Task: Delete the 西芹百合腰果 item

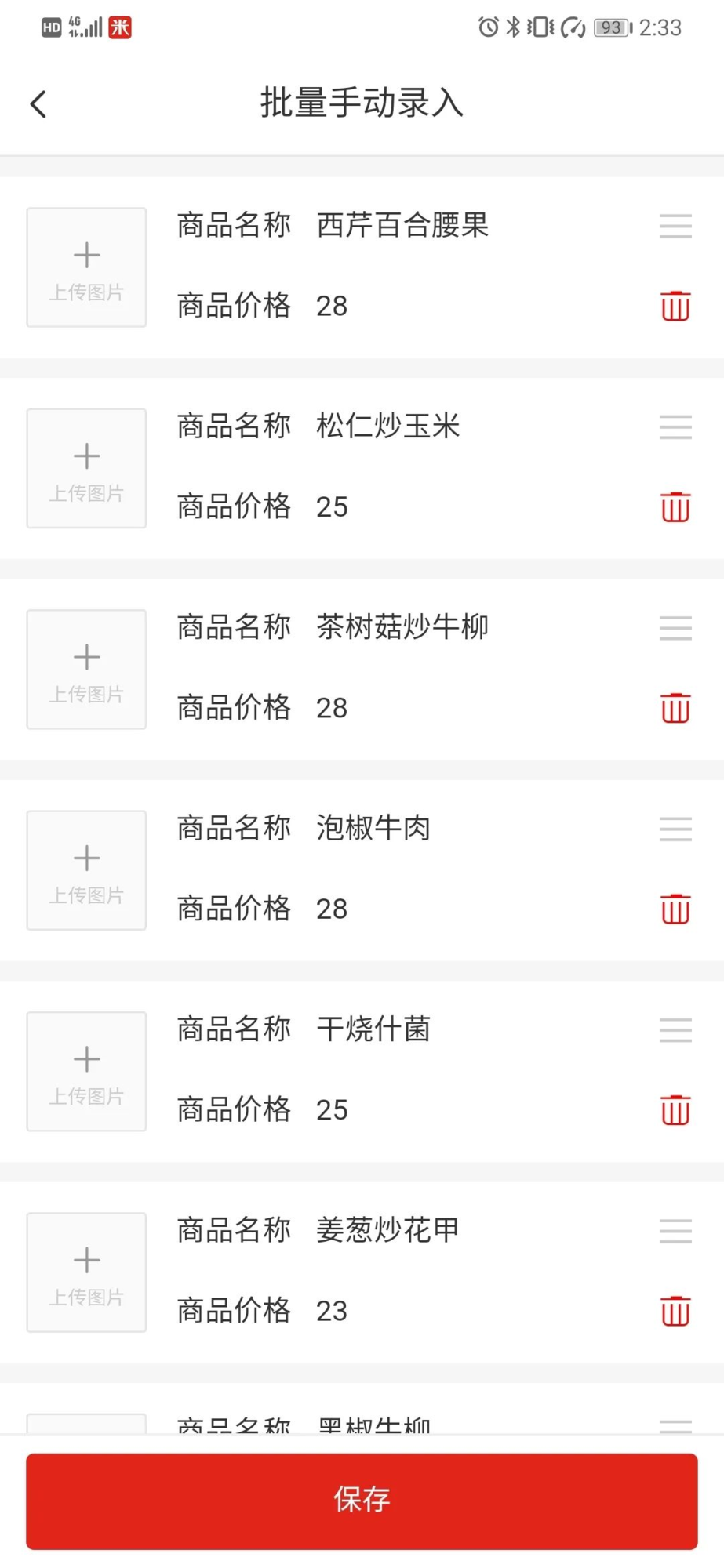Action: (x=675, y=306)
